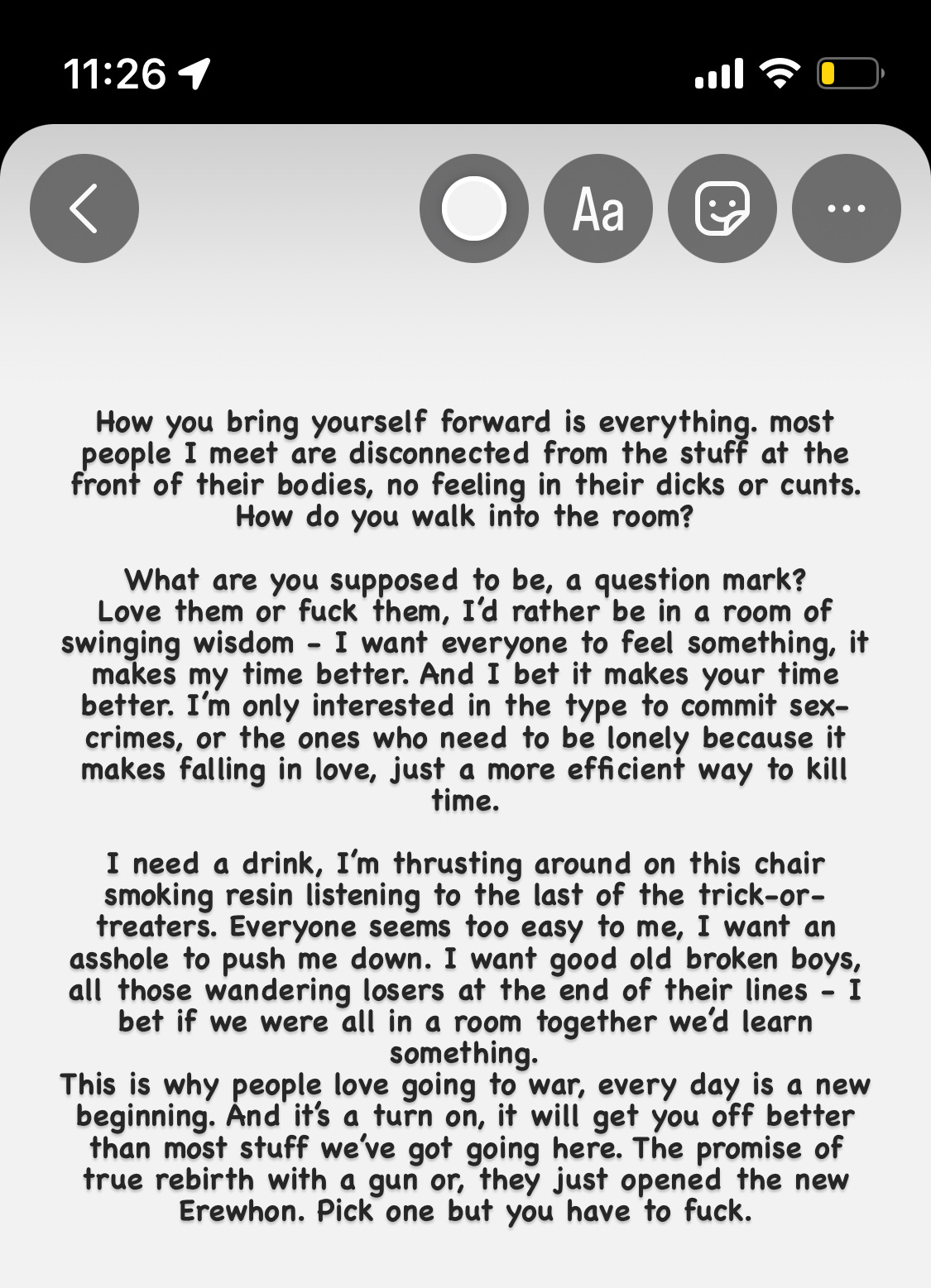Open the three-dot more options menu
Screen dimensions: 931x1288
coord(846,208)
